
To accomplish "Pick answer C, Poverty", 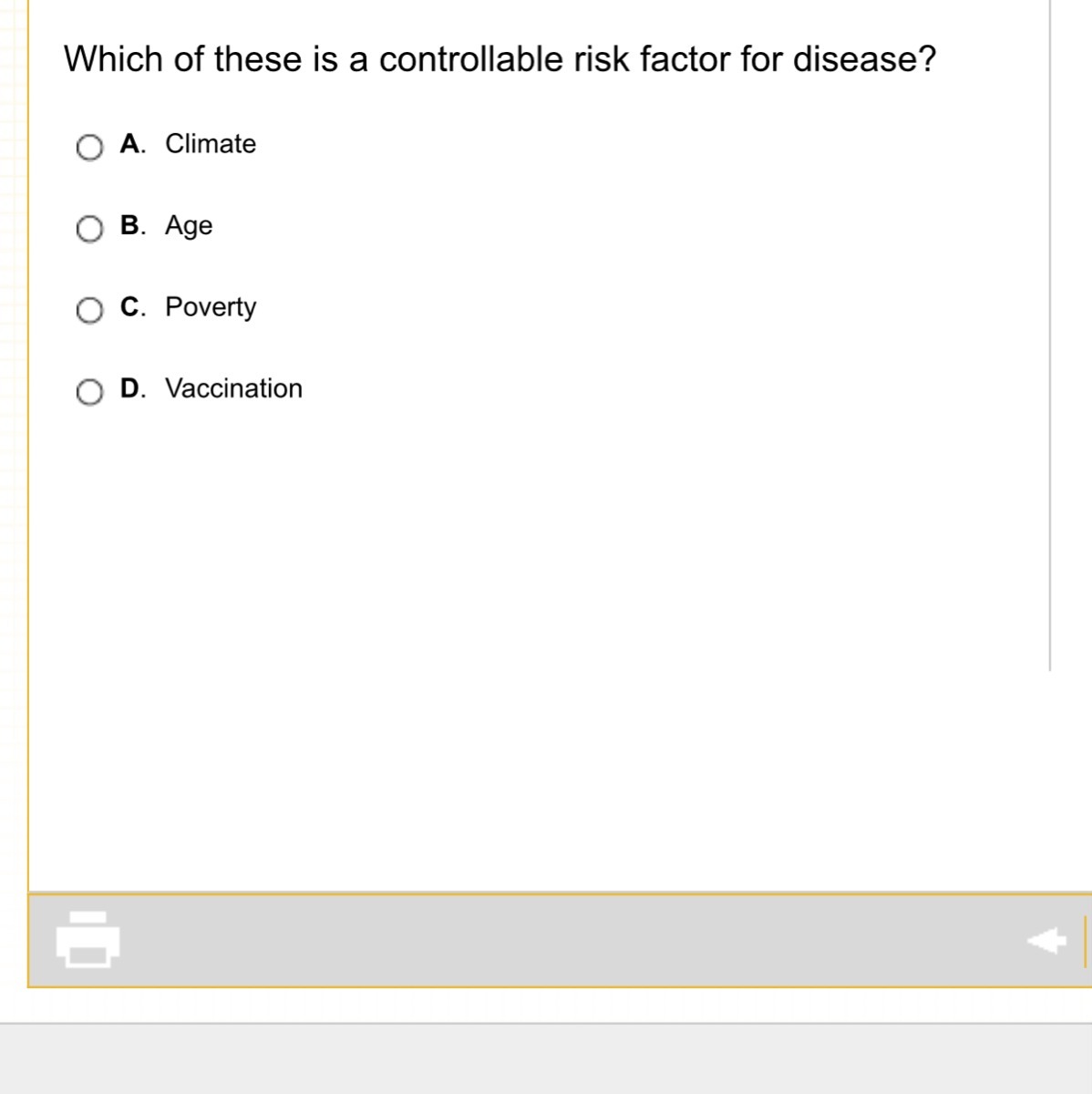I will click(x=89, y=311).
